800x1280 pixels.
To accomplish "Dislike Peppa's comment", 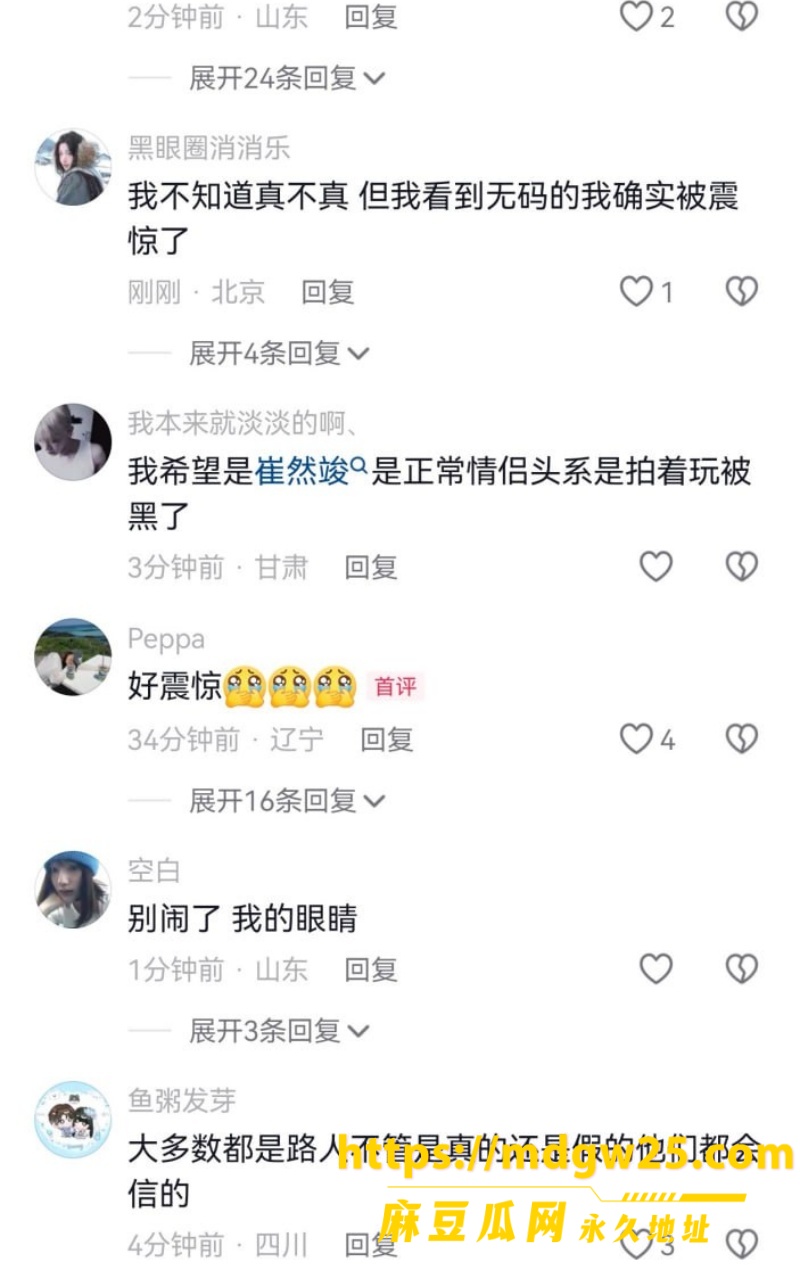I will (741, 740).
